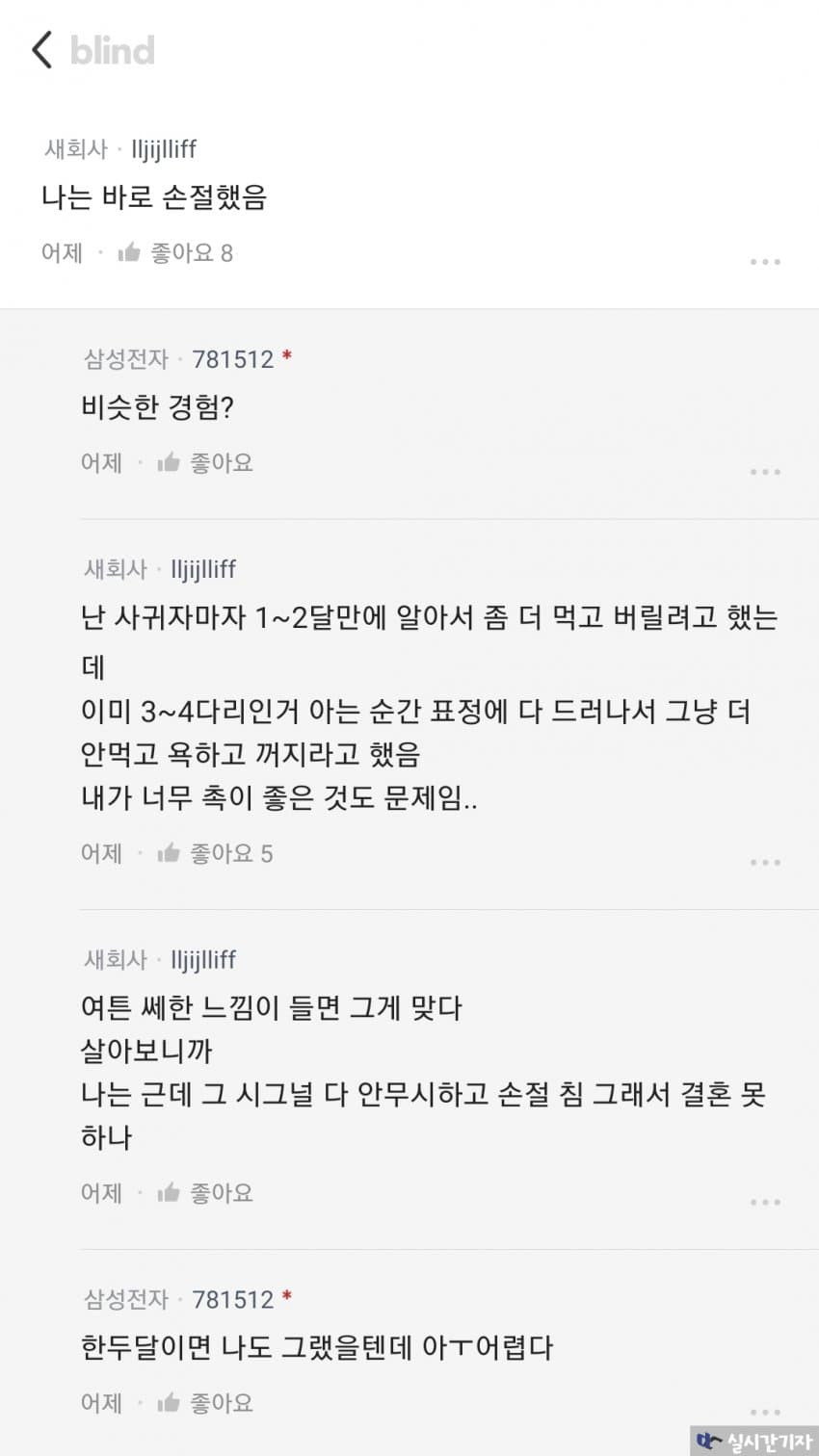This screenshot has height=1456, width=819.
Task: Like the reply with 좋아요 5
Action: [215, 853]
